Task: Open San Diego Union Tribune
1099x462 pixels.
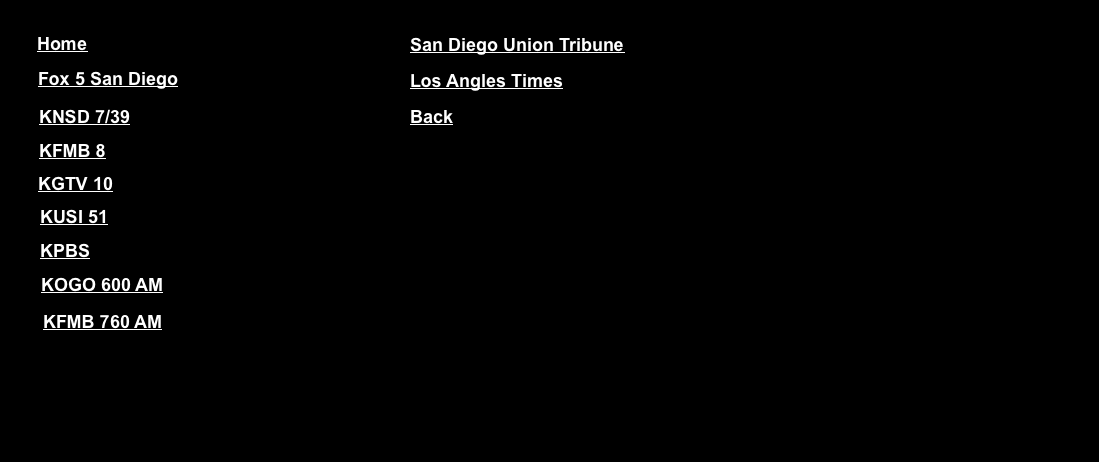Action: tap(517, 45)
